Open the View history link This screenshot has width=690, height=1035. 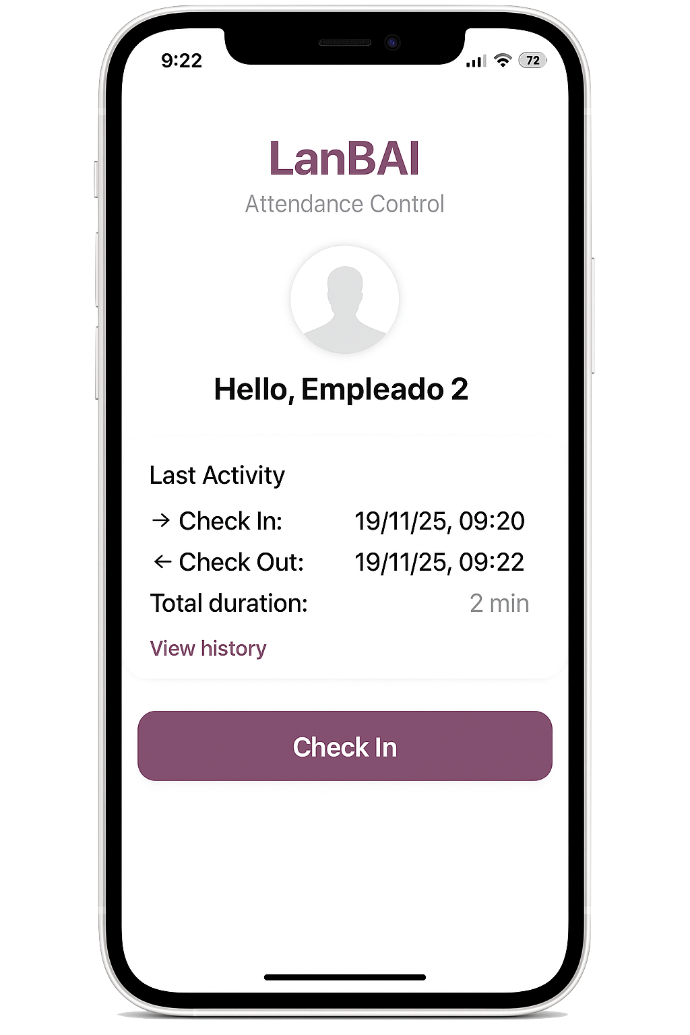(x=208, y=648)
